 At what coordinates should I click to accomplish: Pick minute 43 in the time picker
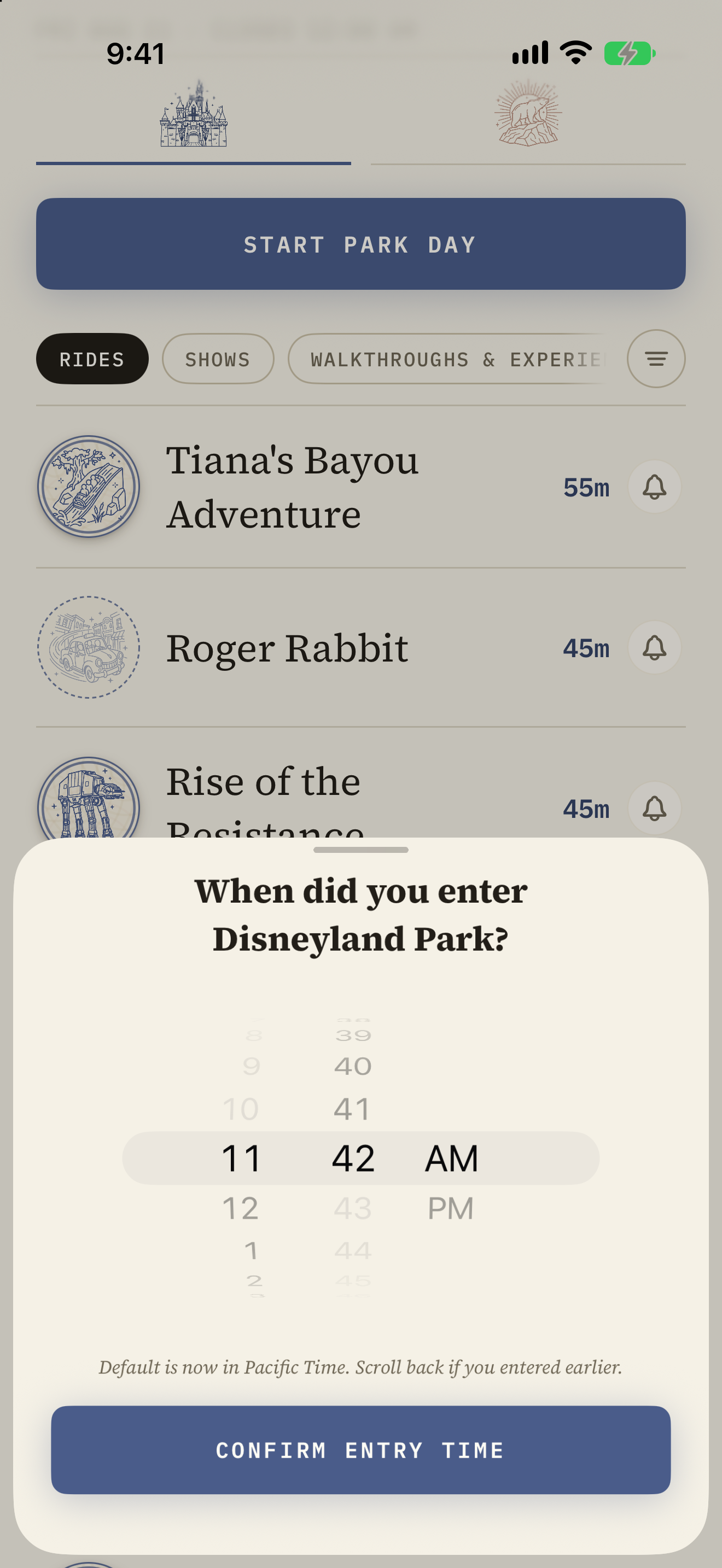(352, 1208)
